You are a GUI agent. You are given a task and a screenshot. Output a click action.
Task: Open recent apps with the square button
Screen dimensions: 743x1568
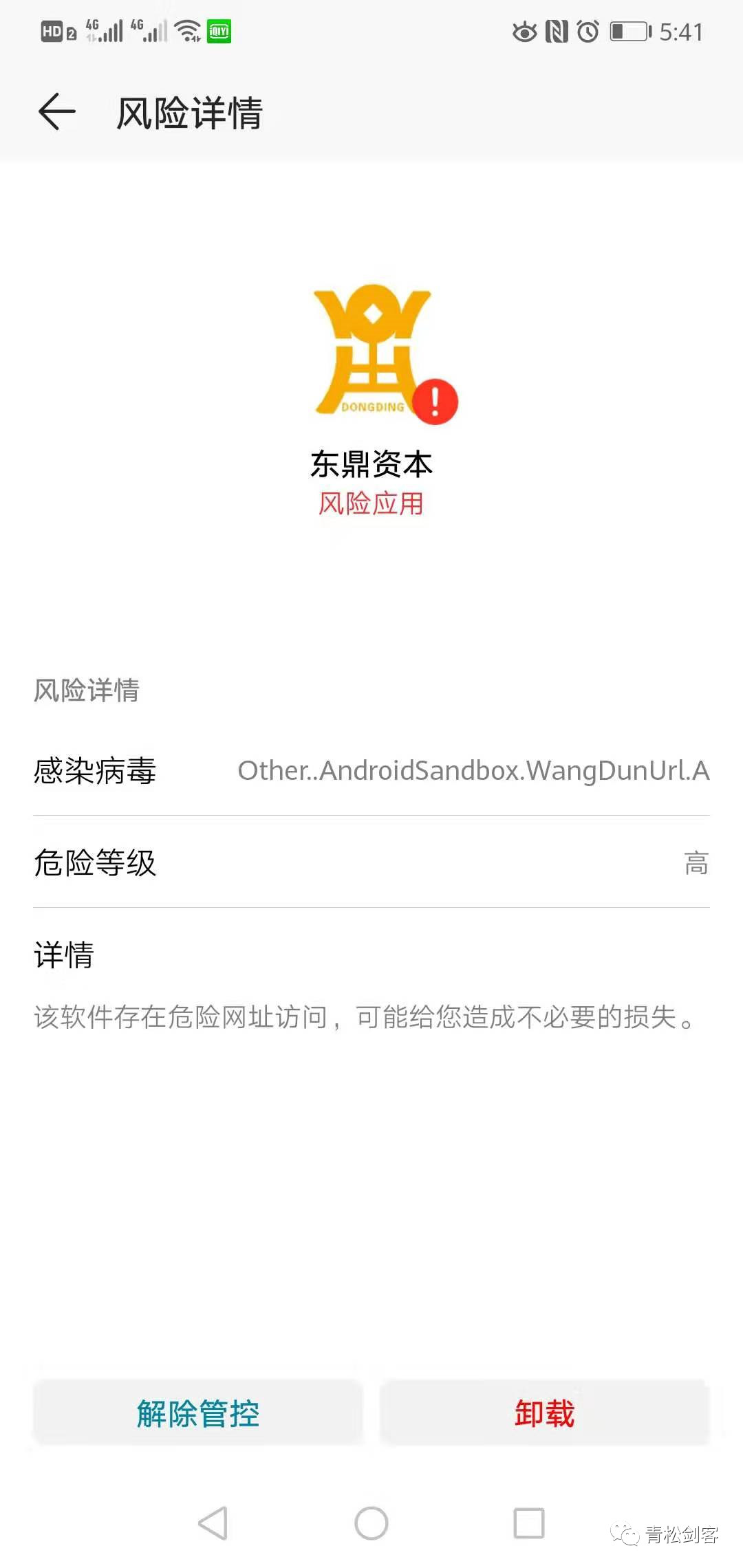529,1523
